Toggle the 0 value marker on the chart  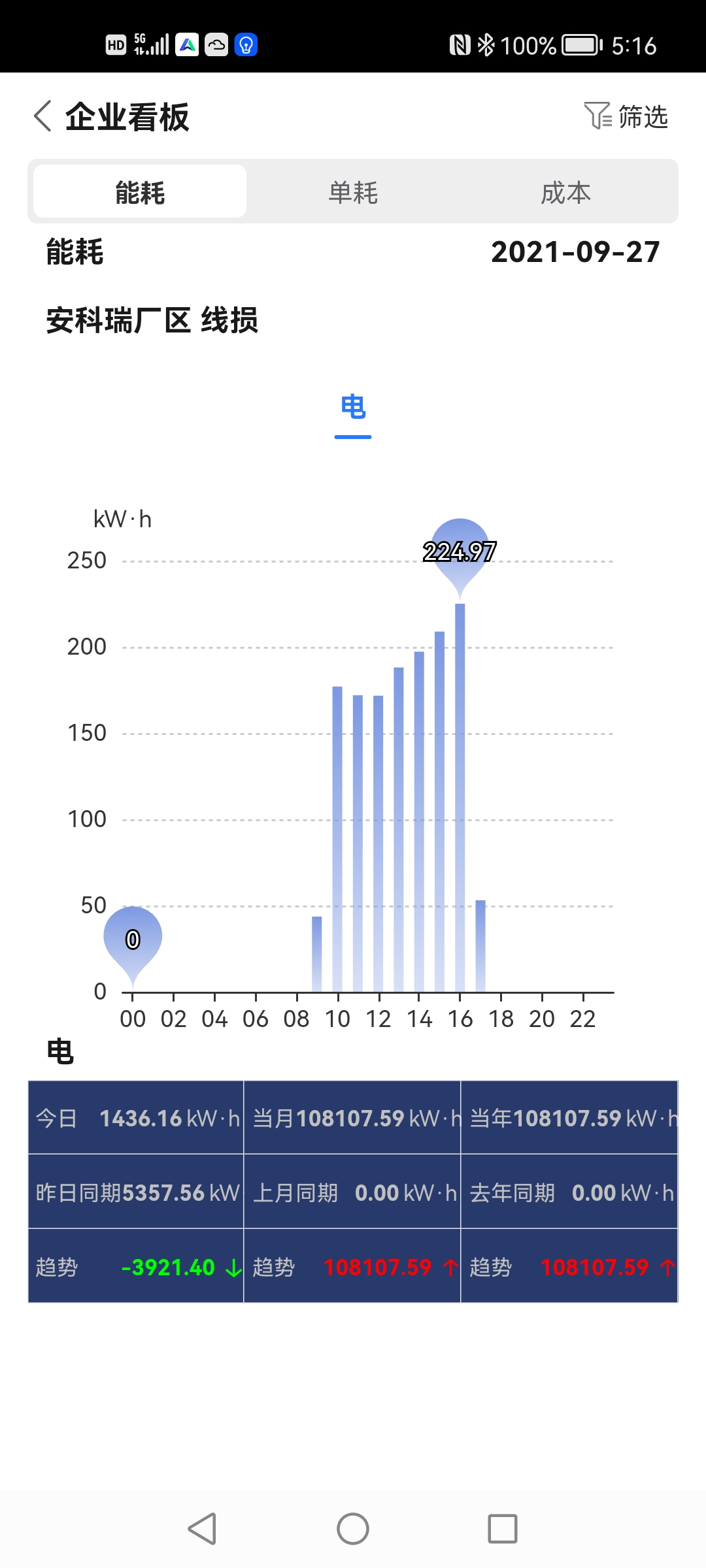(x=132, y=939)
